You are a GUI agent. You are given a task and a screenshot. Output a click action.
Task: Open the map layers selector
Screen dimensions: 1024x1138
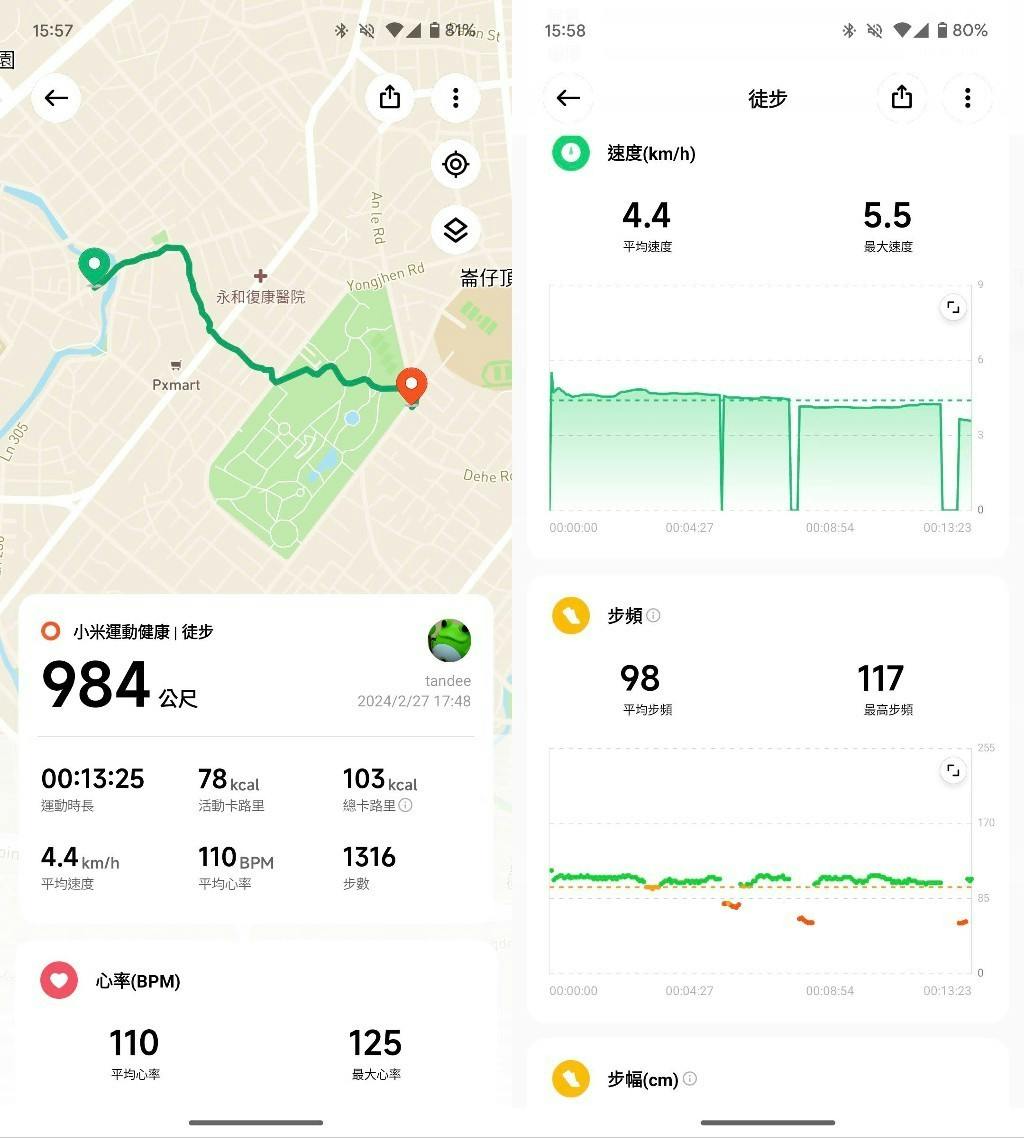pyautogui.click(x=456, y=231)
